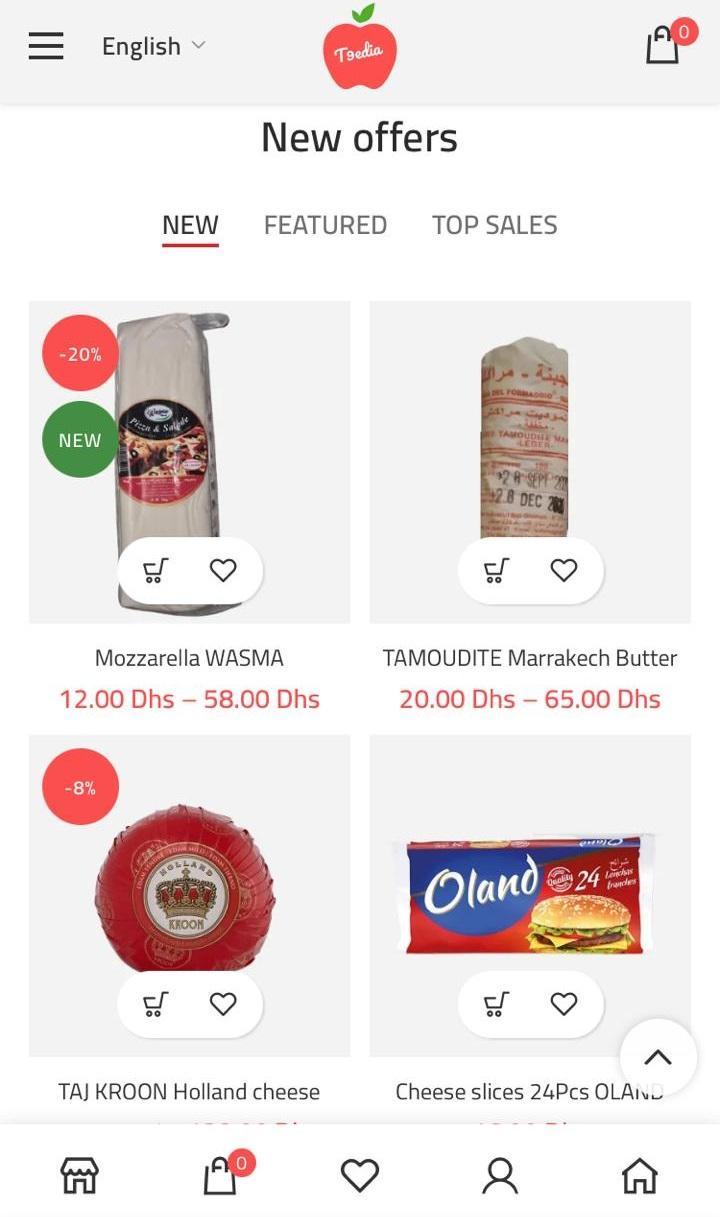
Task: Go to home via bottom bar
Action: [x=640, y=1176]
